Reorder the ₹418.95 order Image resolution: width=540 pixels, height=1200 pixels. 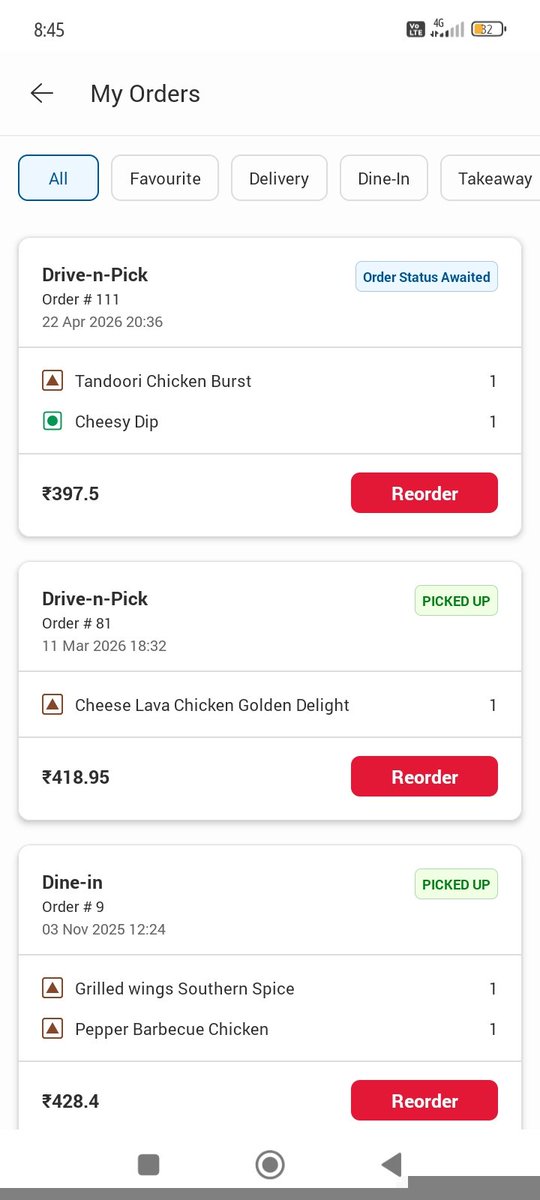point(424,777)
